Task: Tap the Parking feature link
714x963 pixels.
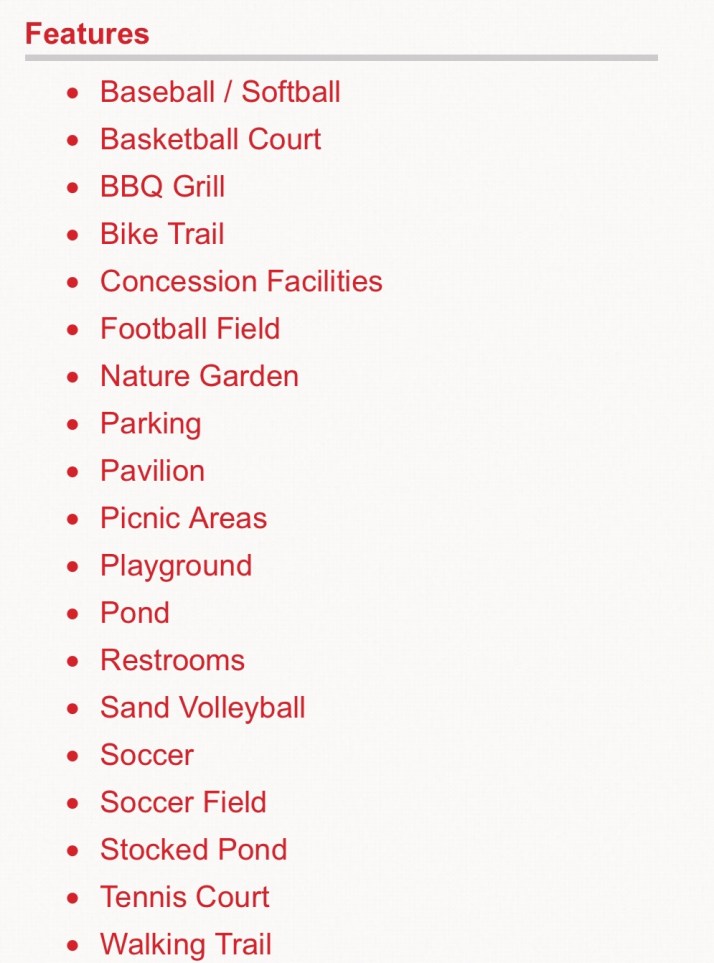Action: [x=150, y=424]
